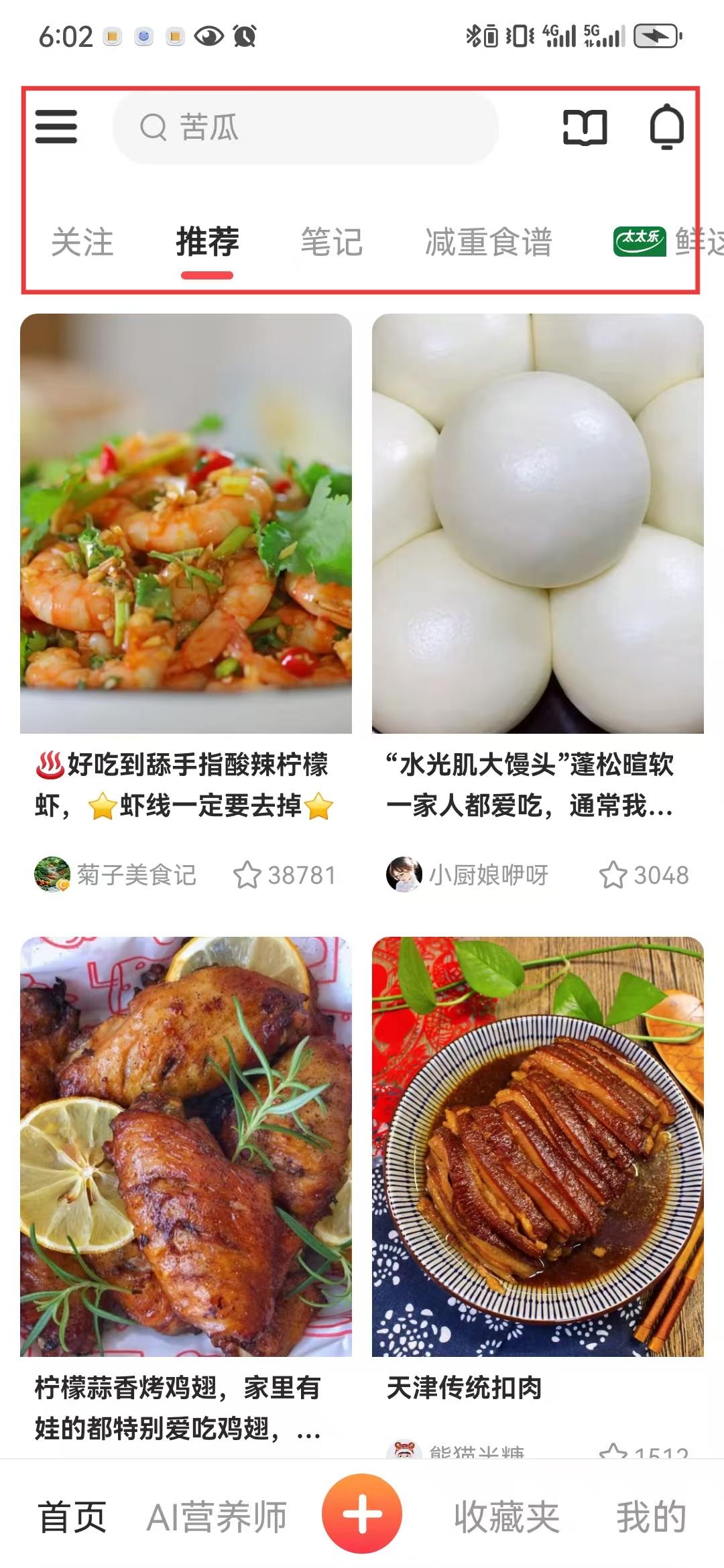Open the notifications bell
This screenshot has width=724, height=1568.
pos(667,127)
